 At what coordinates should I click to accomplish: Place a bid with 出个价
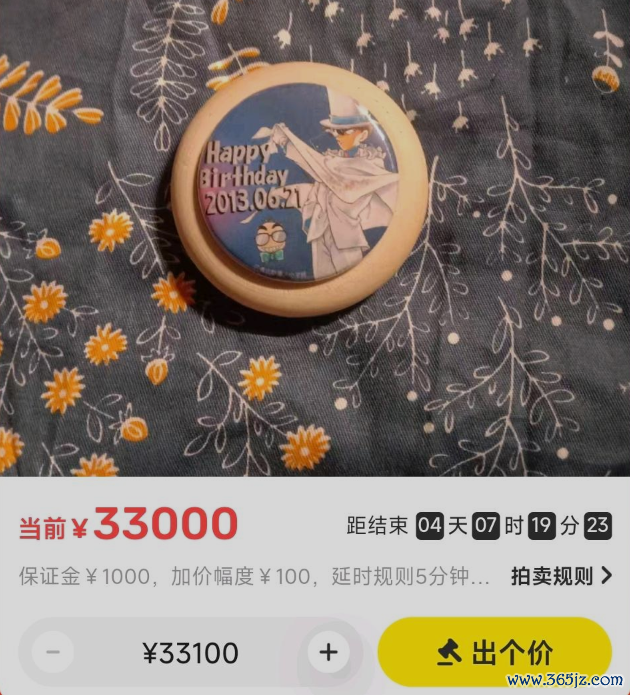tap(495, 653)
